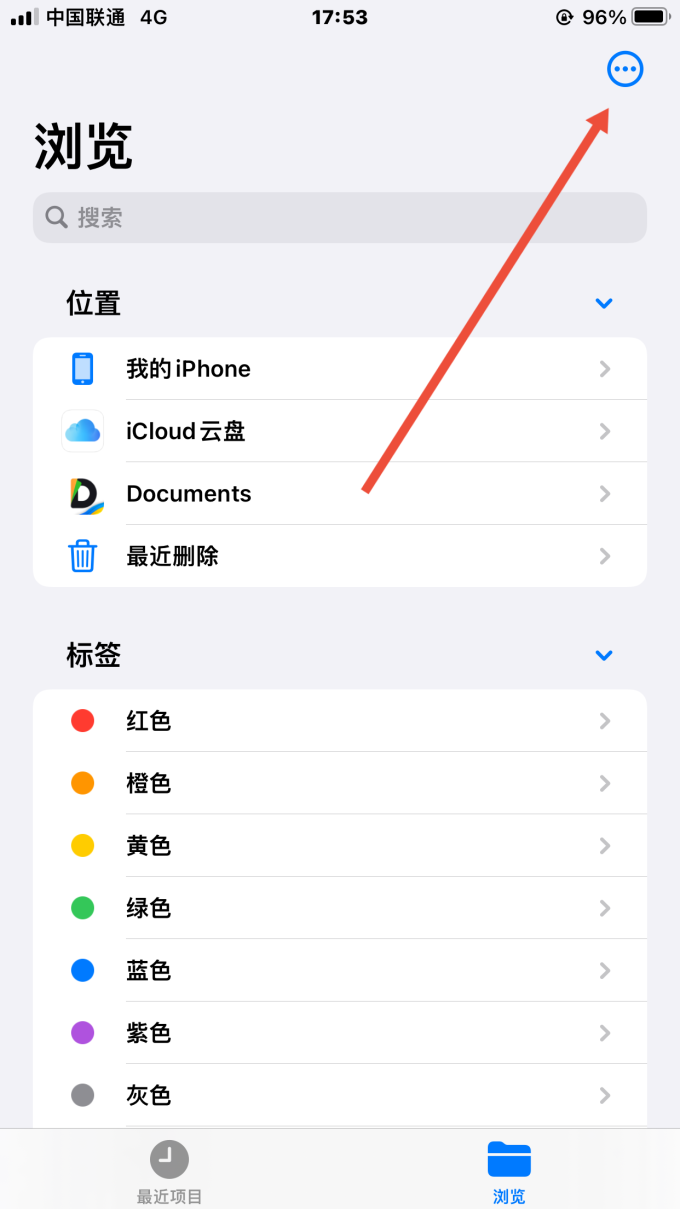Open 我的 iPhone location

click(x=340, y=369)
